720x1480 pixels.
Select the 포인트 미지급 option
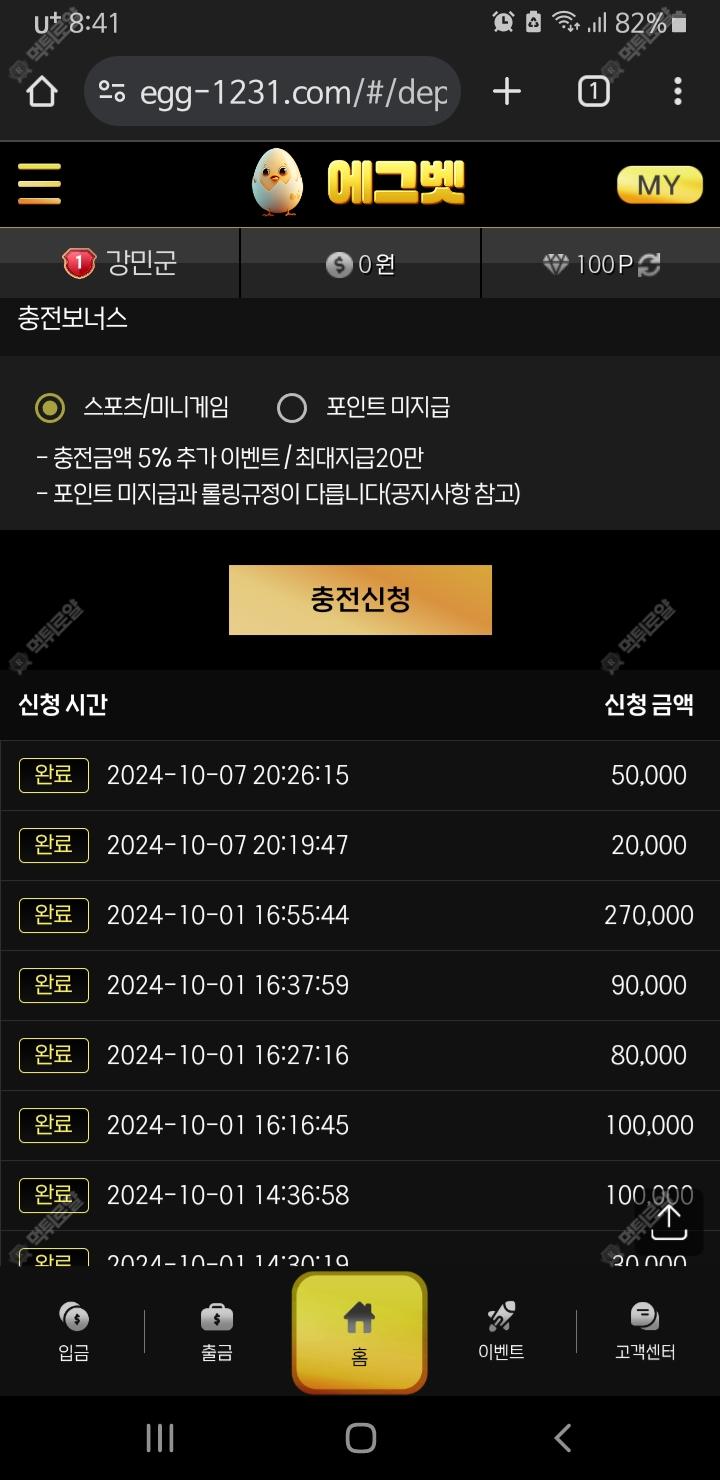(x=292, y=407)
